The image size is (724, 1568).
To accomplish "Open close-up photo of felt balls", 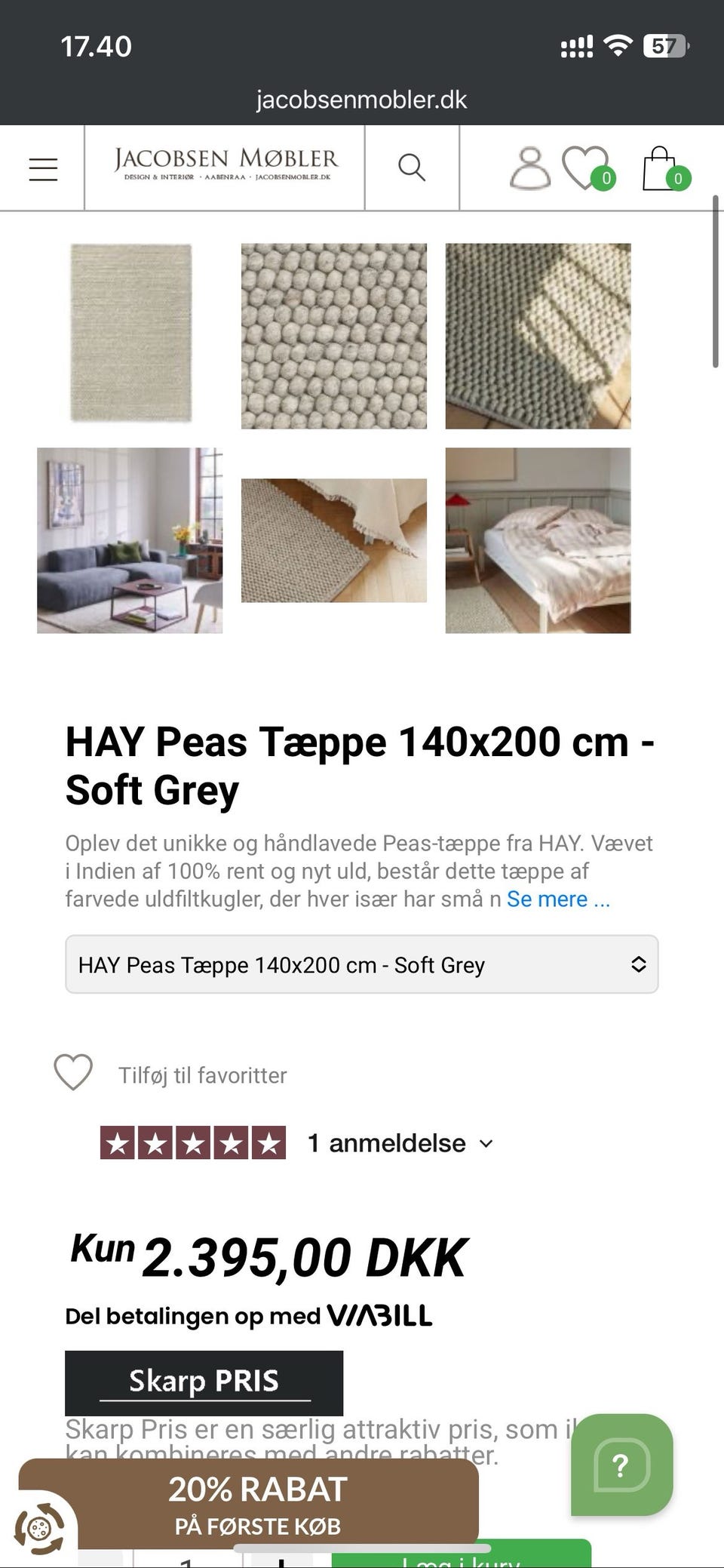I will click(333, 336).
